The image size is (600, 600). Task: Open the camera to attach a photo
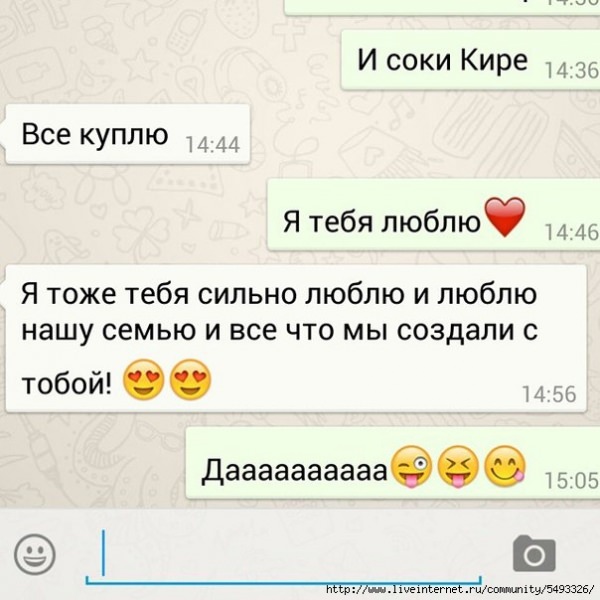pos(533,553)
